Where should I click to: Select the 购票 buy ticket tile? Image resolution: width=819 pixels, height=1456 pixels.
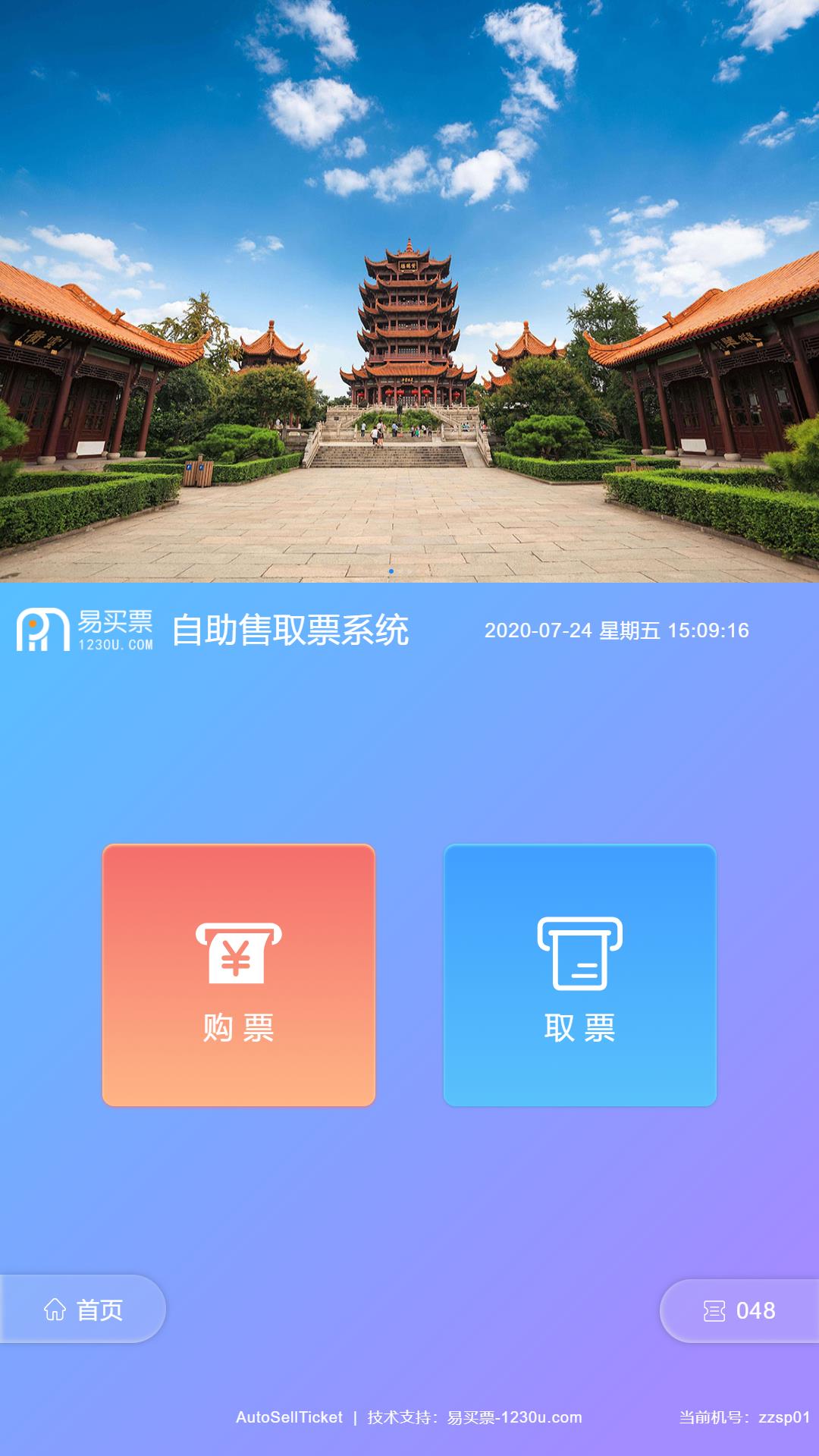pos(239,975)
